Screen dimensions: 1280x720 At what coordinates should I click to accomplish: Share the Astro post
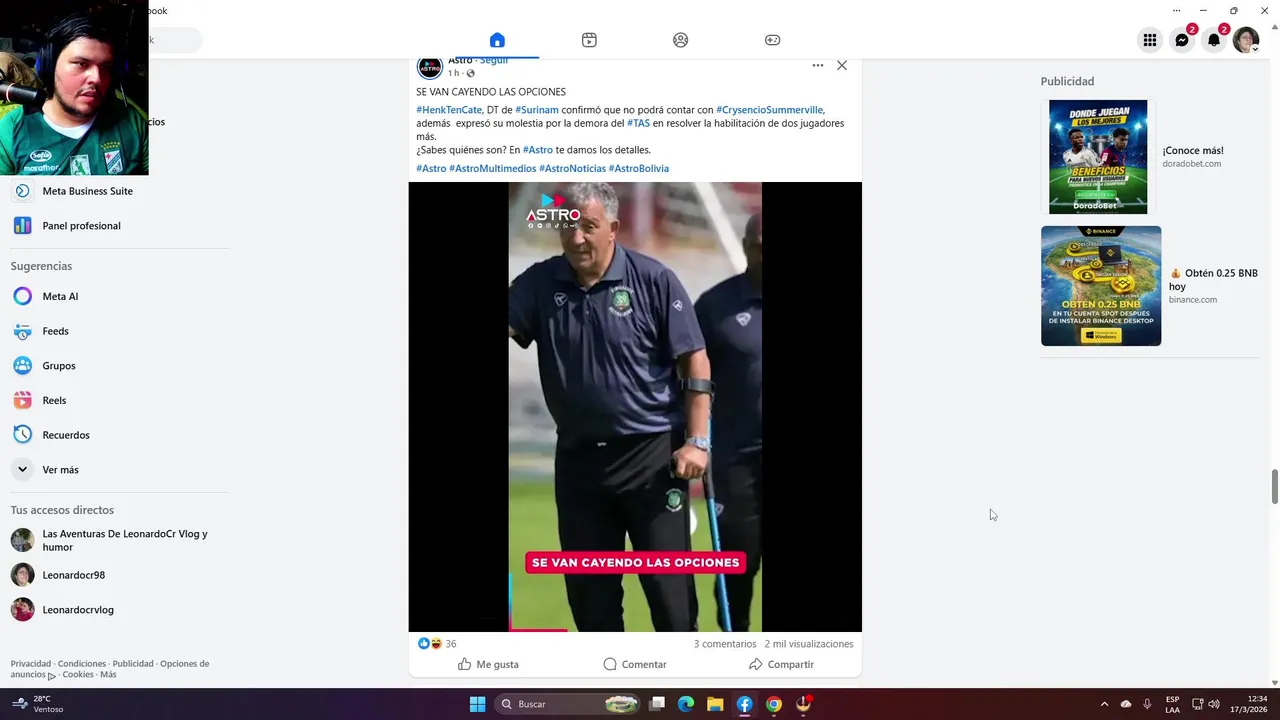pyautogui.click(x=780, y=664)
